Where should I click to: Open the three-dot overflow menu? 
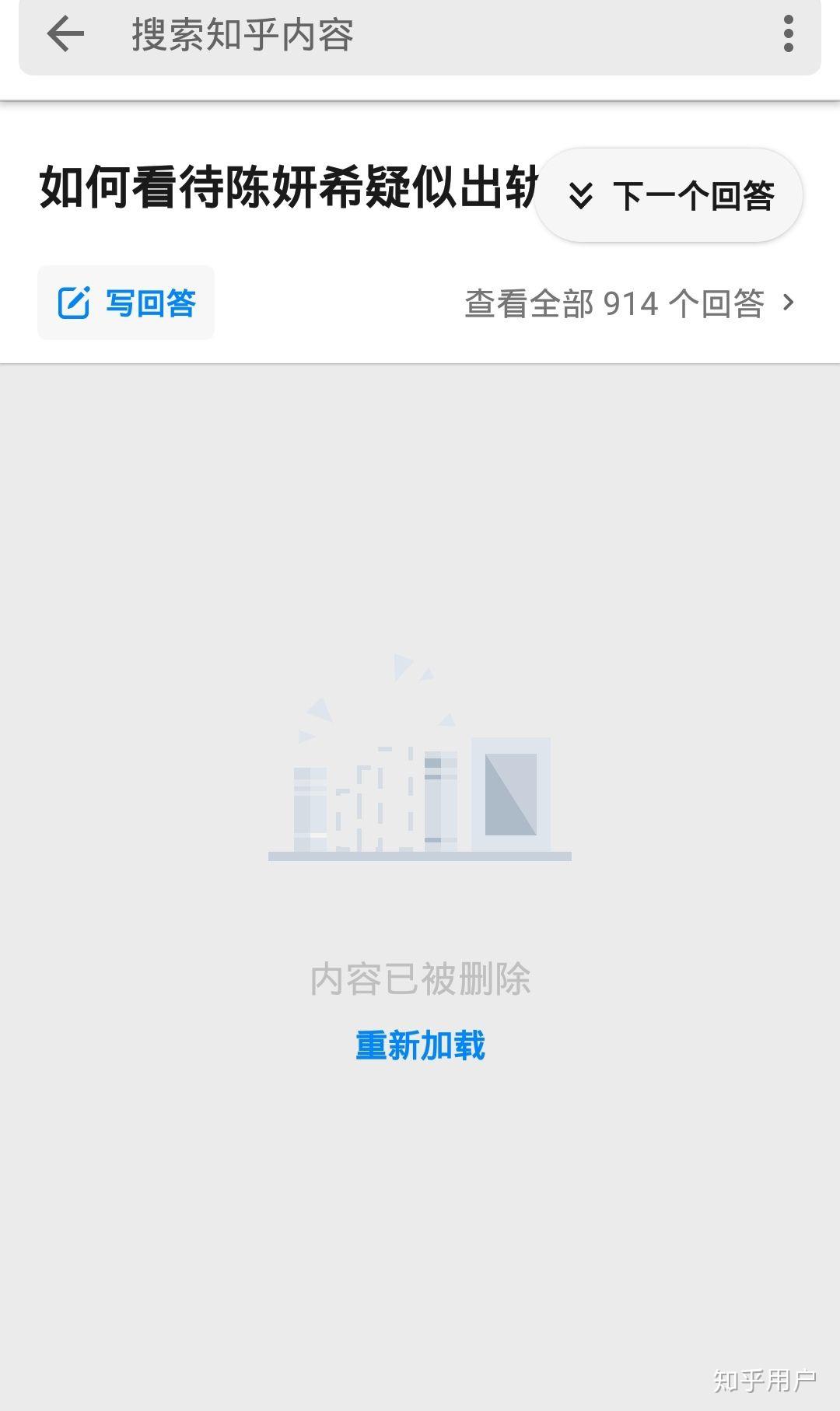coord(788,34)
